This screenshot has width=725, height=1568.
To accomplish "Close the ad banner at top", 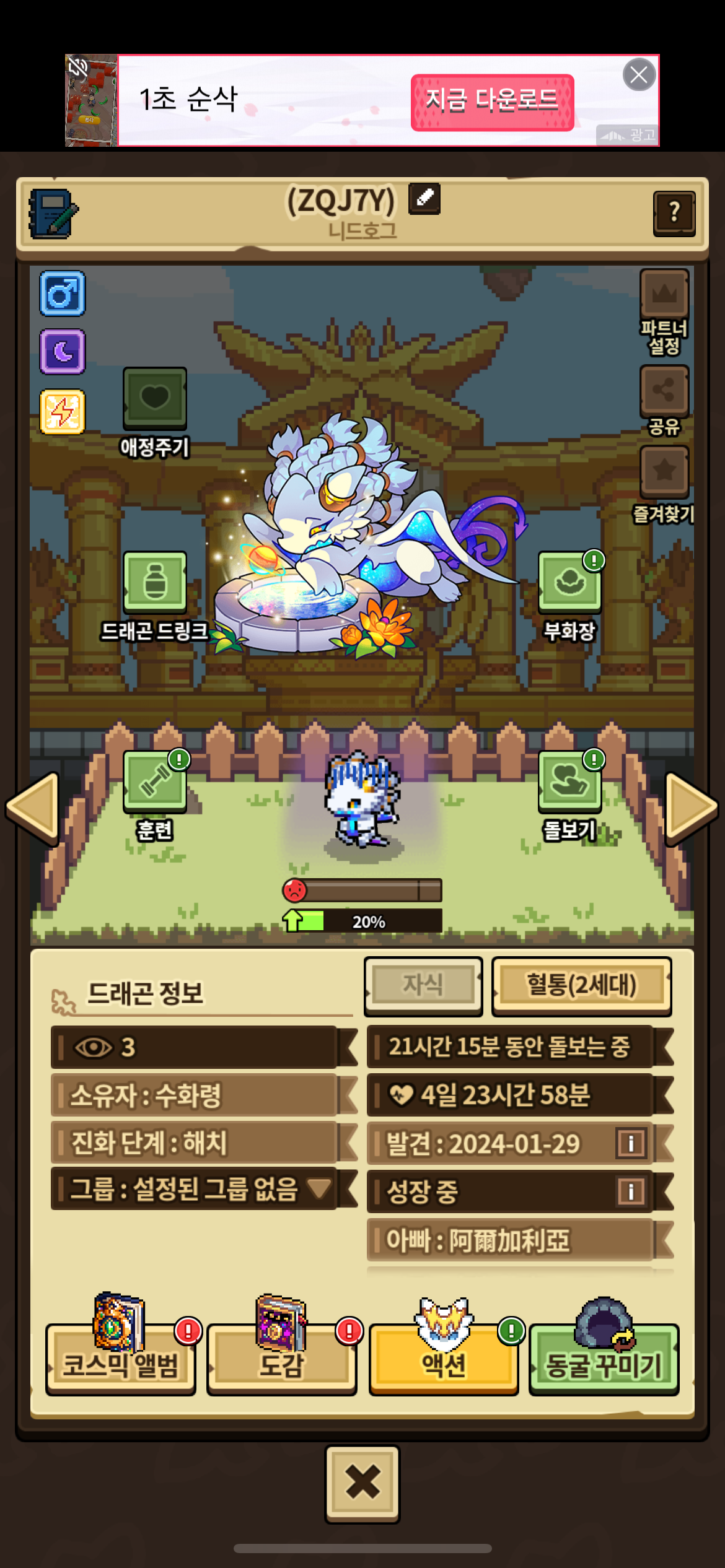I will pyautogui.click(x=639, y=75).
